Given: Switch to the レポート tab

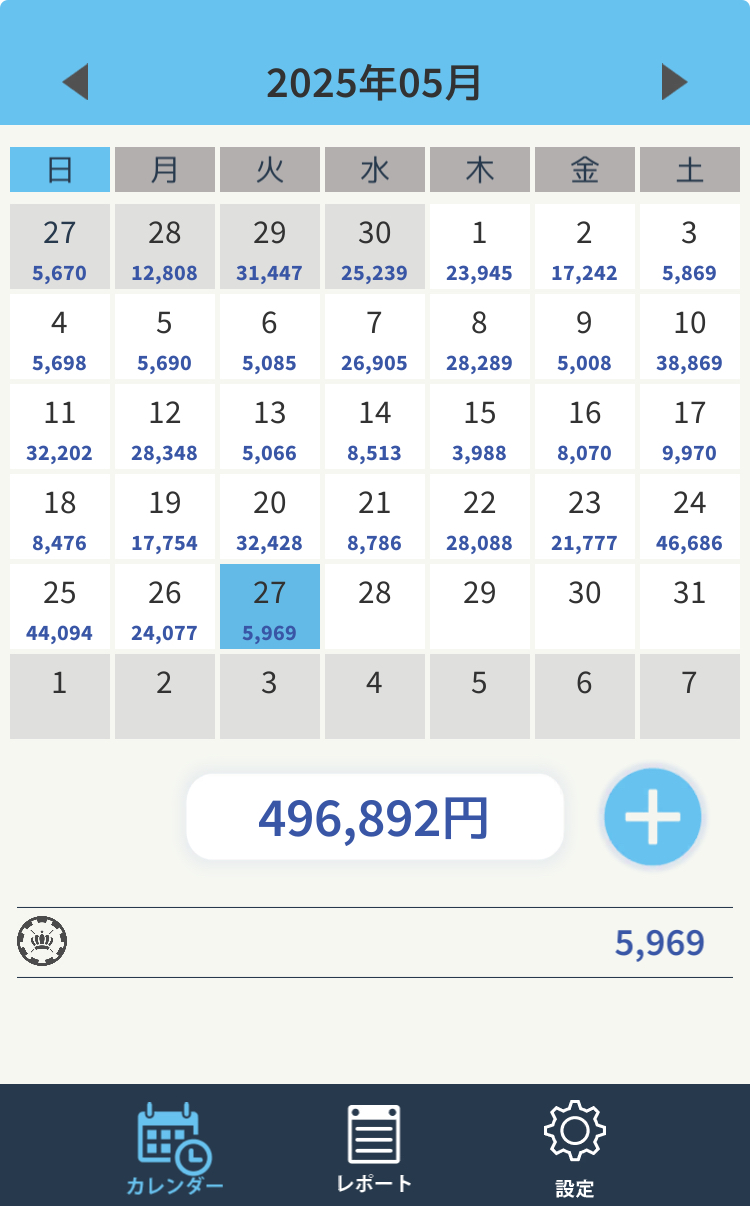Looking at the screenshot, I should [374, 1148].
